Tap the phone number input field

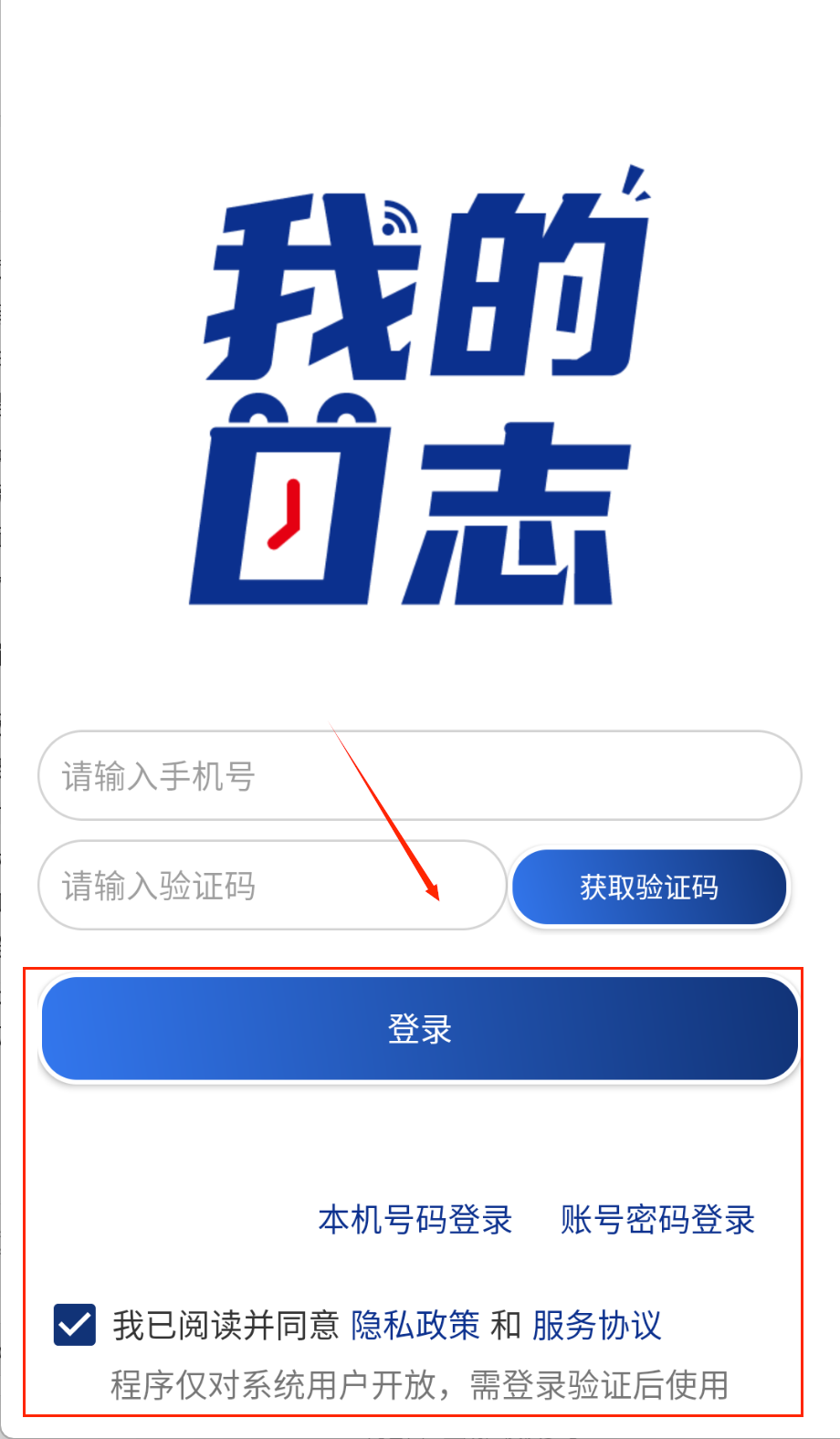point(420,776)
